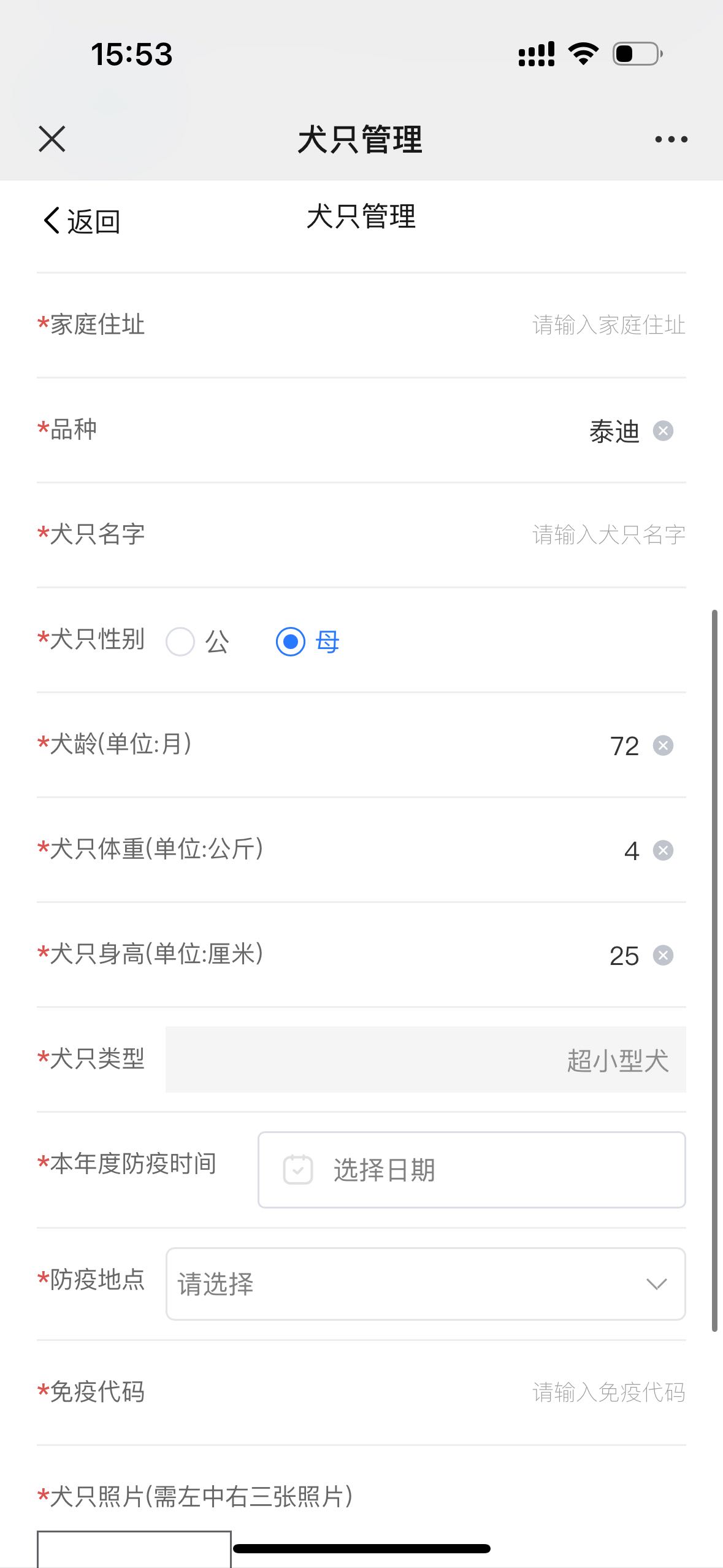Screen dimensions: 723x1568
Task: Edit the 犬龄 field showing 72
Action: pos(624,746)
